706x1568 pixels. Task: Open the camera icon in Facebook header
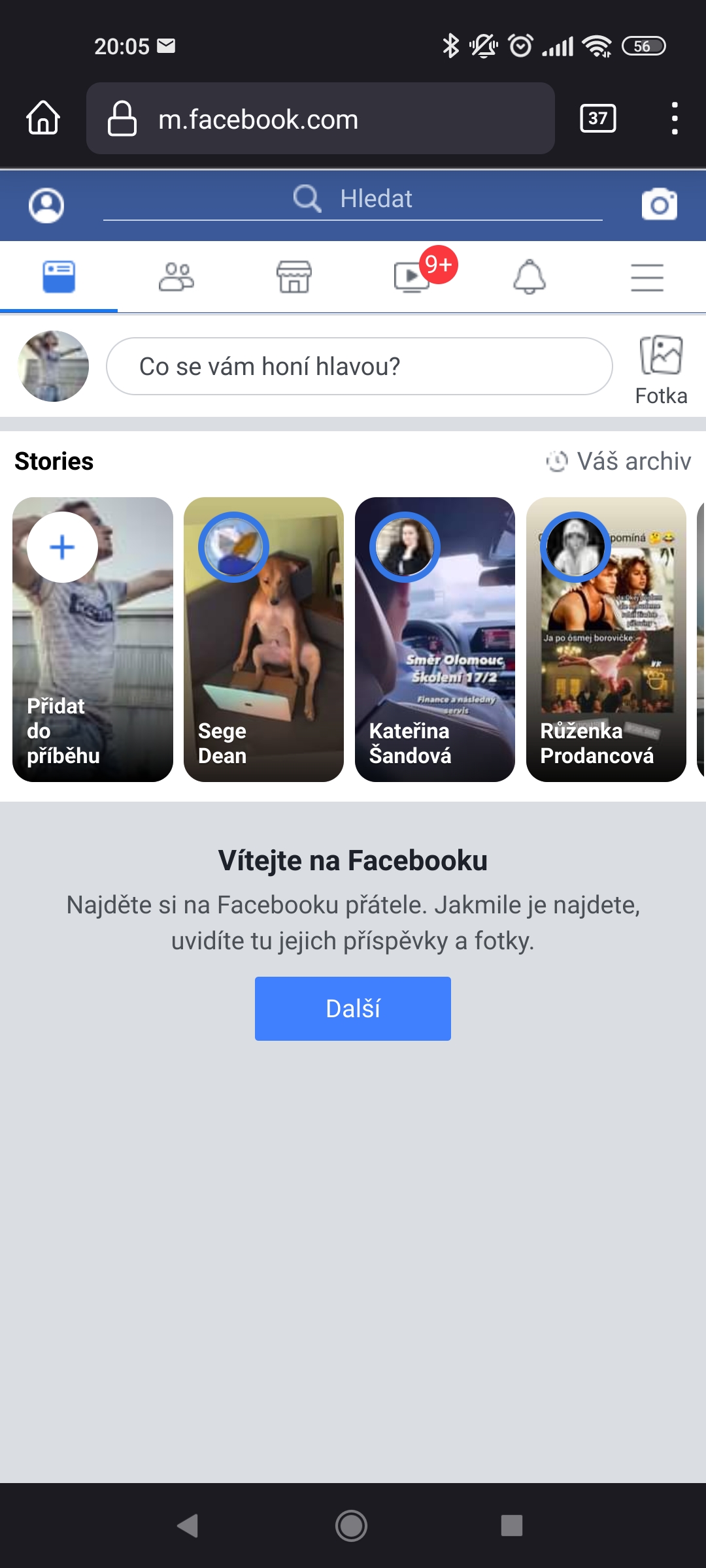point(659,205)
